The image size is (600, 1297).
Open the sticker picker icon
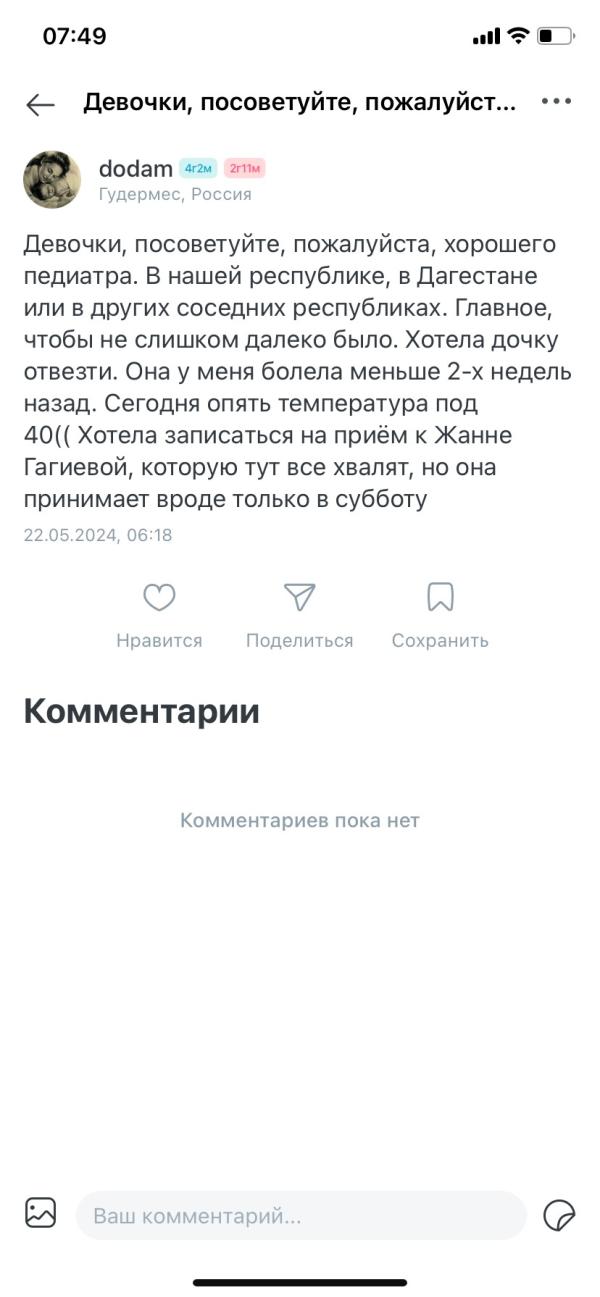[x=559, y=1215]
